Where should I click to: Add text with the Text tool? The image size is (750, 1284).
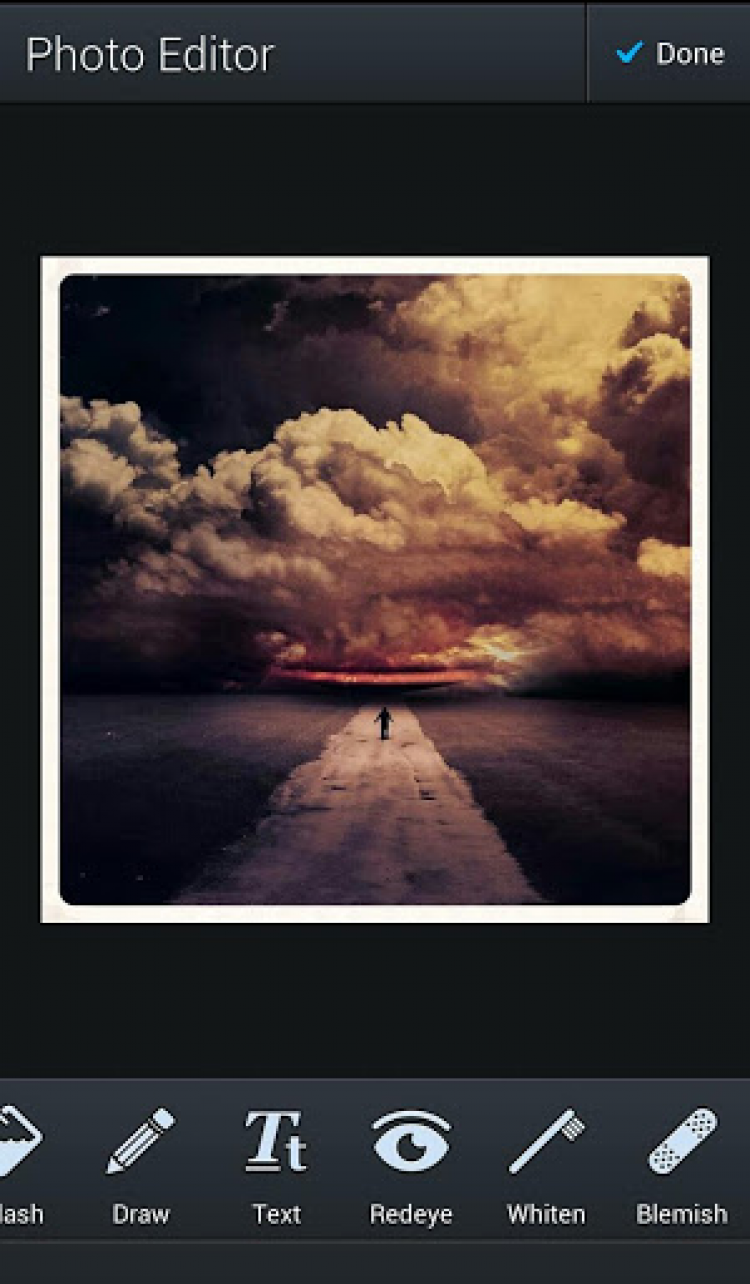point(276,1165)
